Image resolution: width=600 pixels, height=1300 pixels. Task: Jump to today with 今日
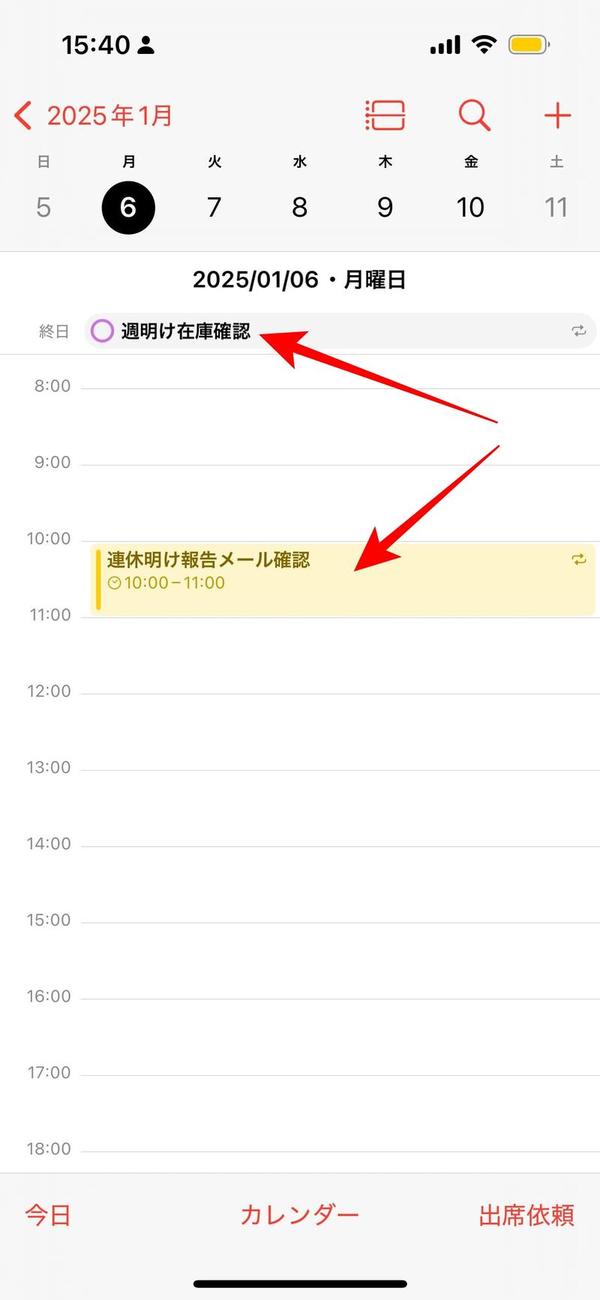tap(48, 1215)
